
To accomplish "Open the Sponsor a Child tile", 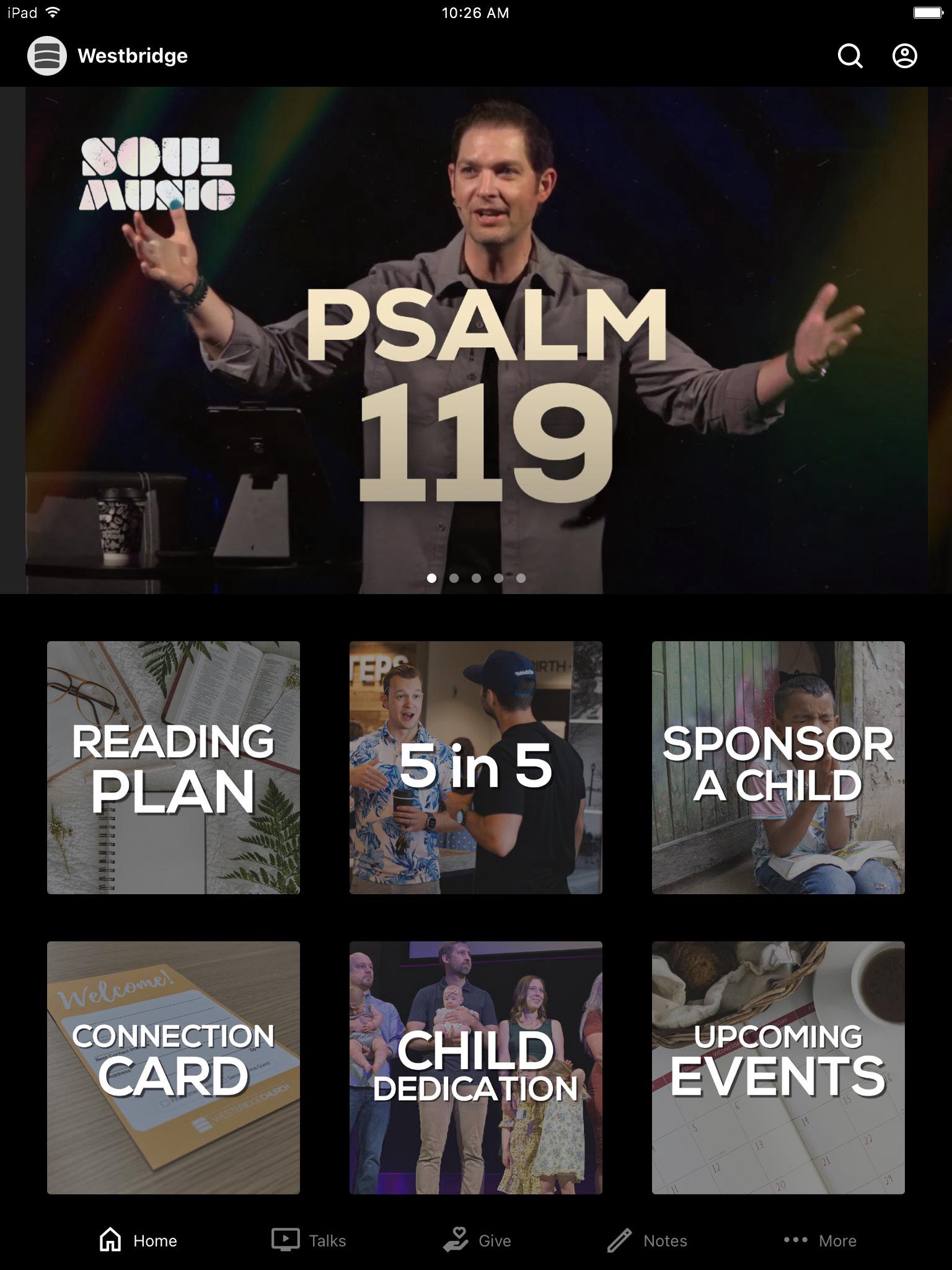I will (778, 767).
